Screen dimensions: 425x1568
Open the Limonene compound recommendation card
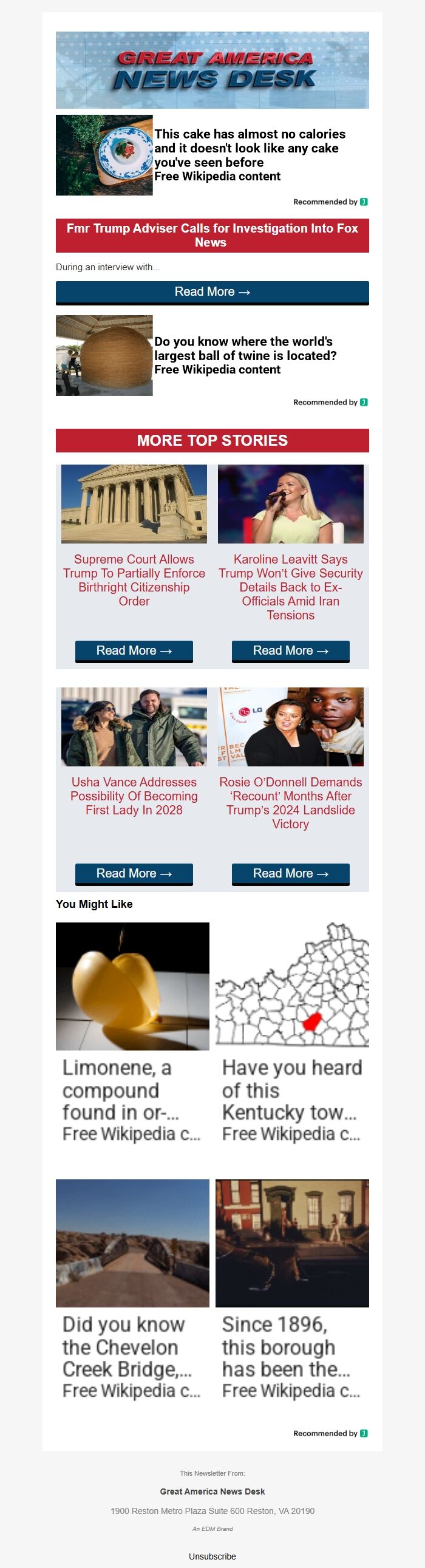pos(132,1035)
